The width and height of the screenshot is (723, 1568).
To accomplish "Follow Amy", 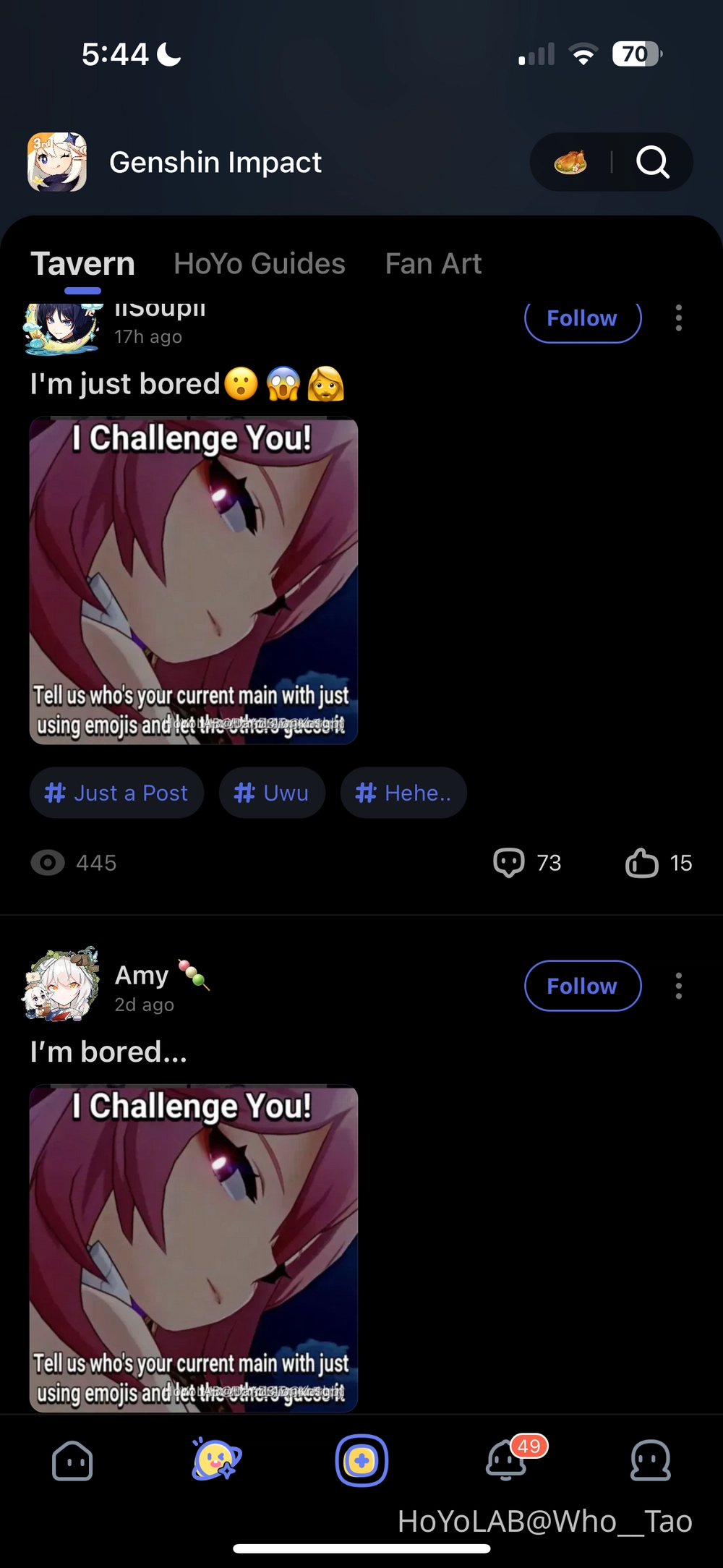I will coord(582,986).
